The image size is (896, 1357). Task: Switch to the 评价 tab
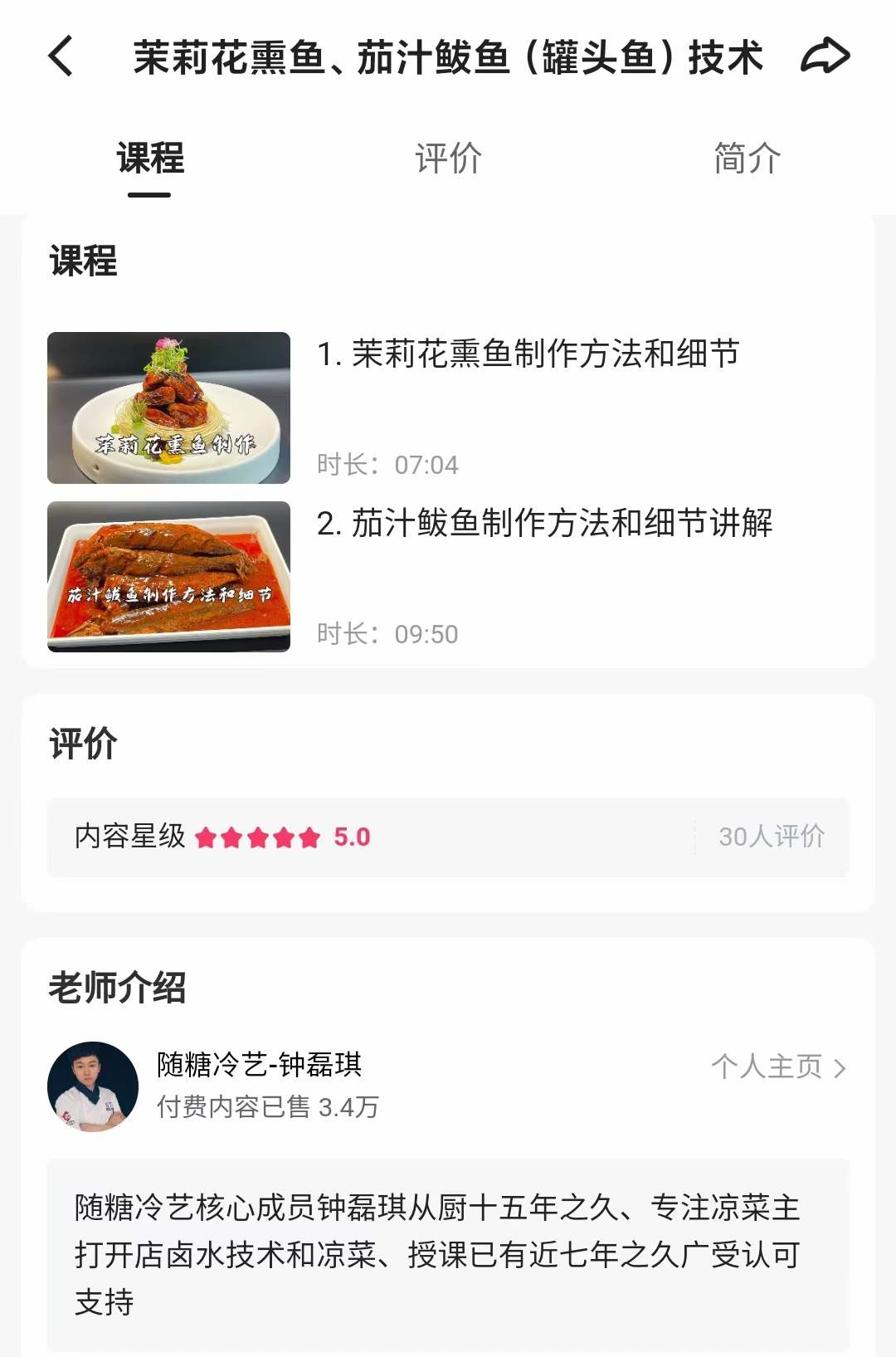pyautogui.click(x=446, y=160)
